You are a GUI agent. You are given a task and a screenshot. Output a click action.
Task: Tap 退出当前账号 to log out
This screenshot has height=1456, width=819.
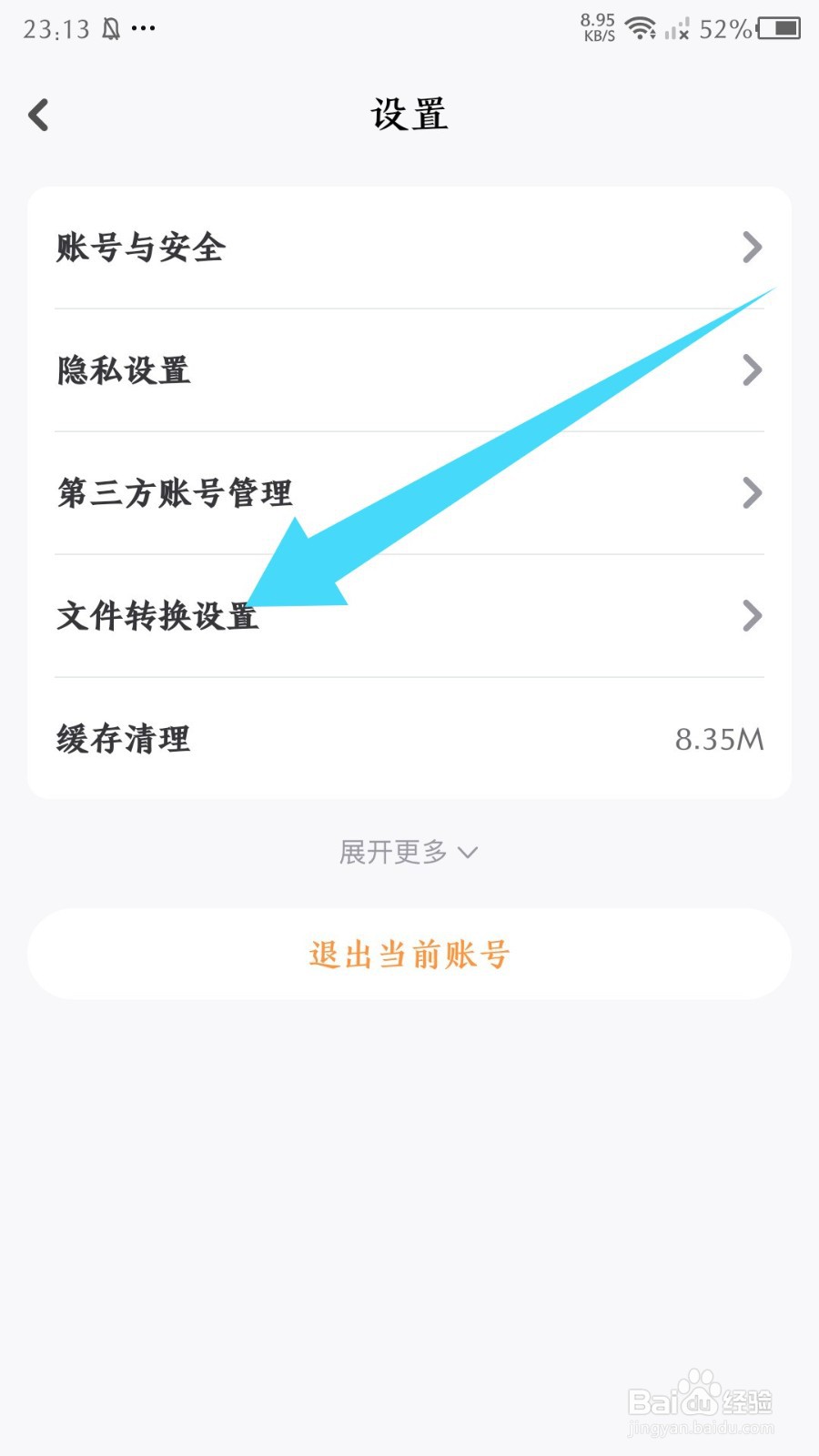click(409, 954)
